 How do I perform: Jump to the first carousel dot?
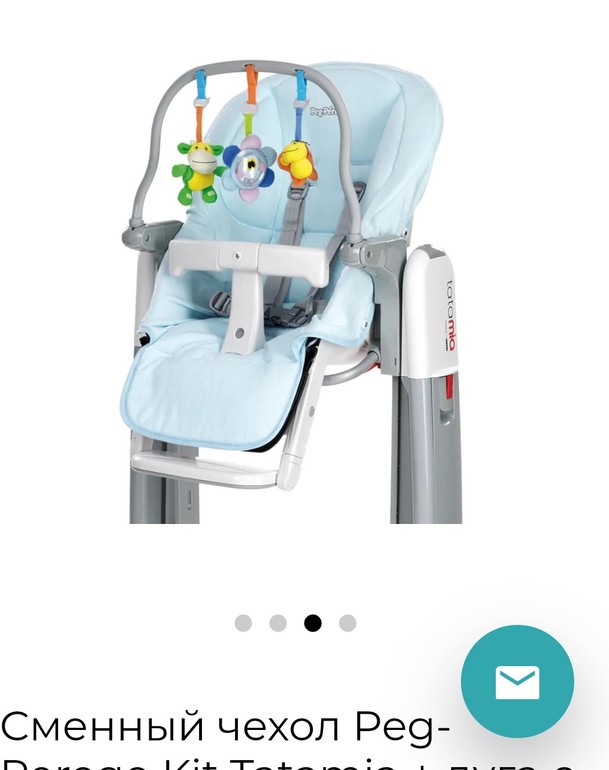pos(243,623)
